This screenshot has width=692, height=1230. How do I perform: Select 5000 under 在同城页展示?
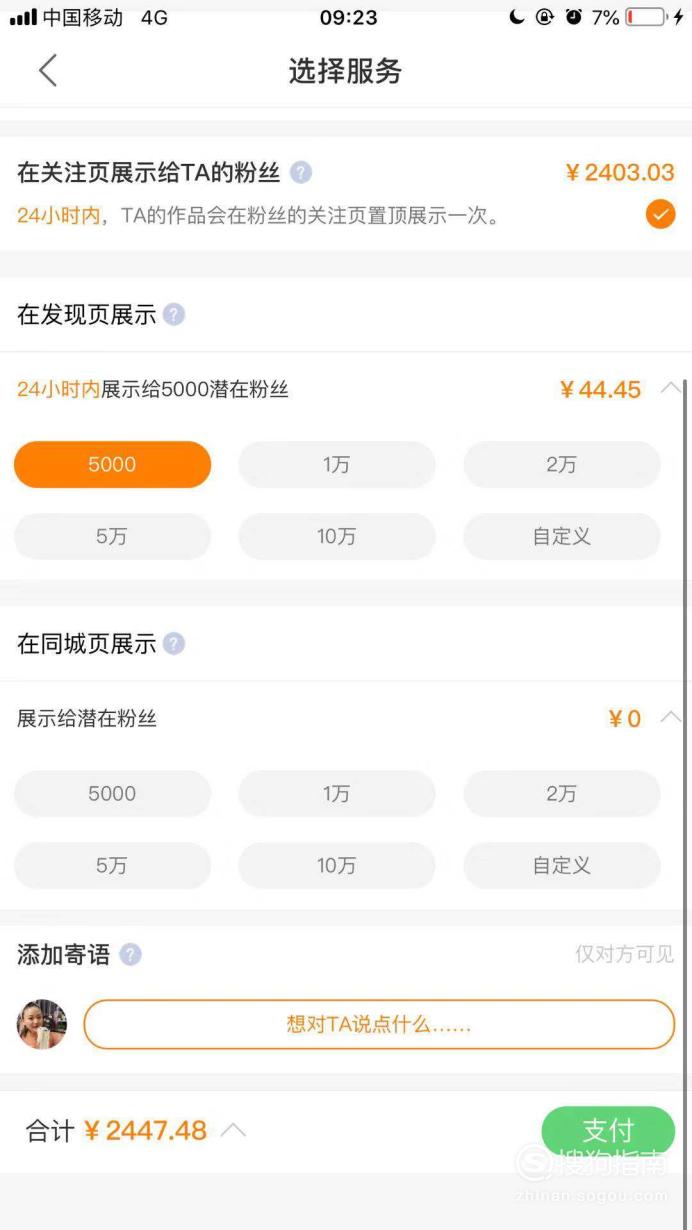[x=112, y=794]
